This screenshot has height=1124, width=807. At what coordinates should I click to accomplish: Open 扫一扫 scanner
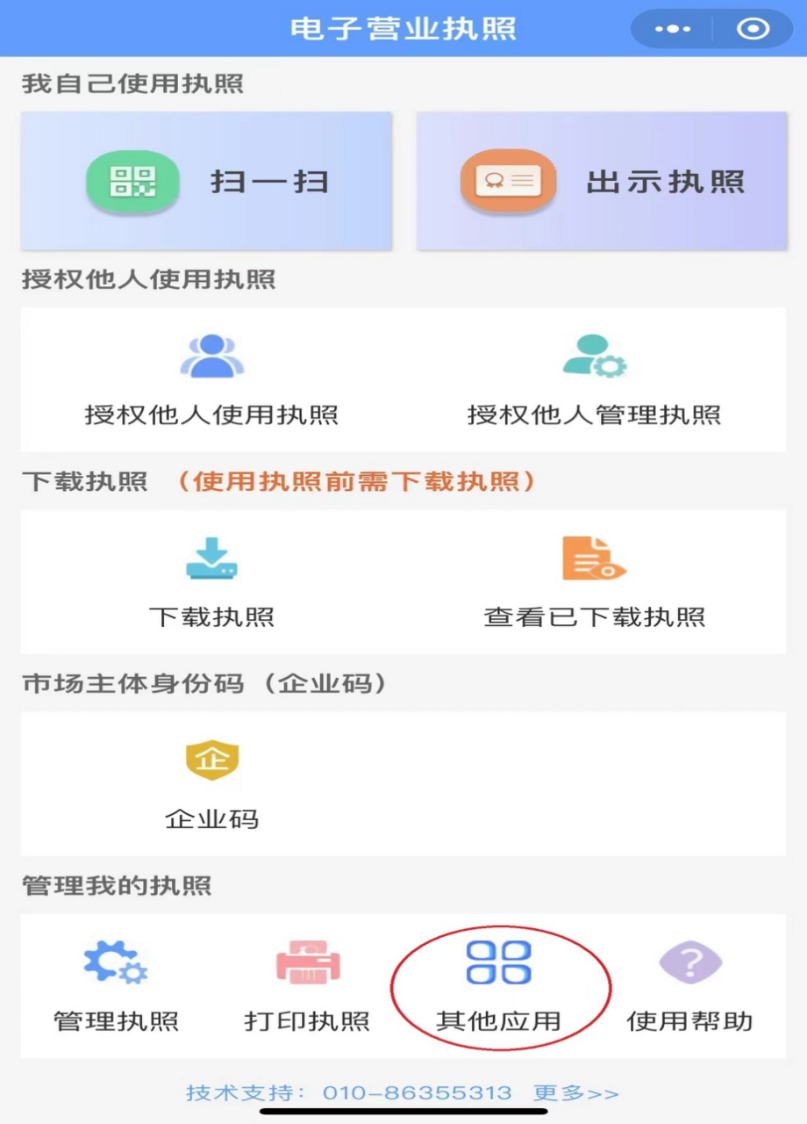[x=206, y=181]
